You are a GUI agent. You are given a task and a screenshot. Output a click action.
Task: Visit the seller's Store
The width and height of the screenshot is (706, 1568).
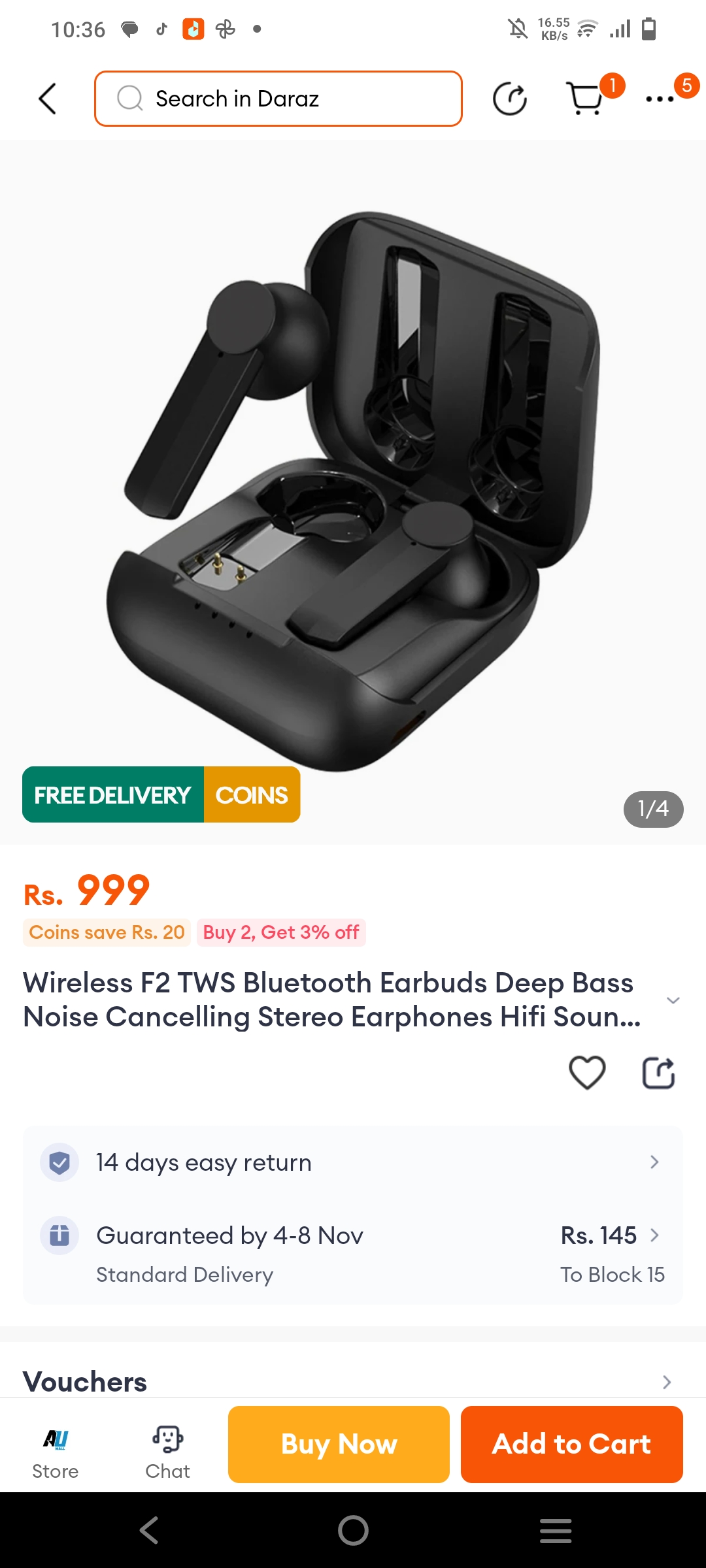[x=56, y=1452]
